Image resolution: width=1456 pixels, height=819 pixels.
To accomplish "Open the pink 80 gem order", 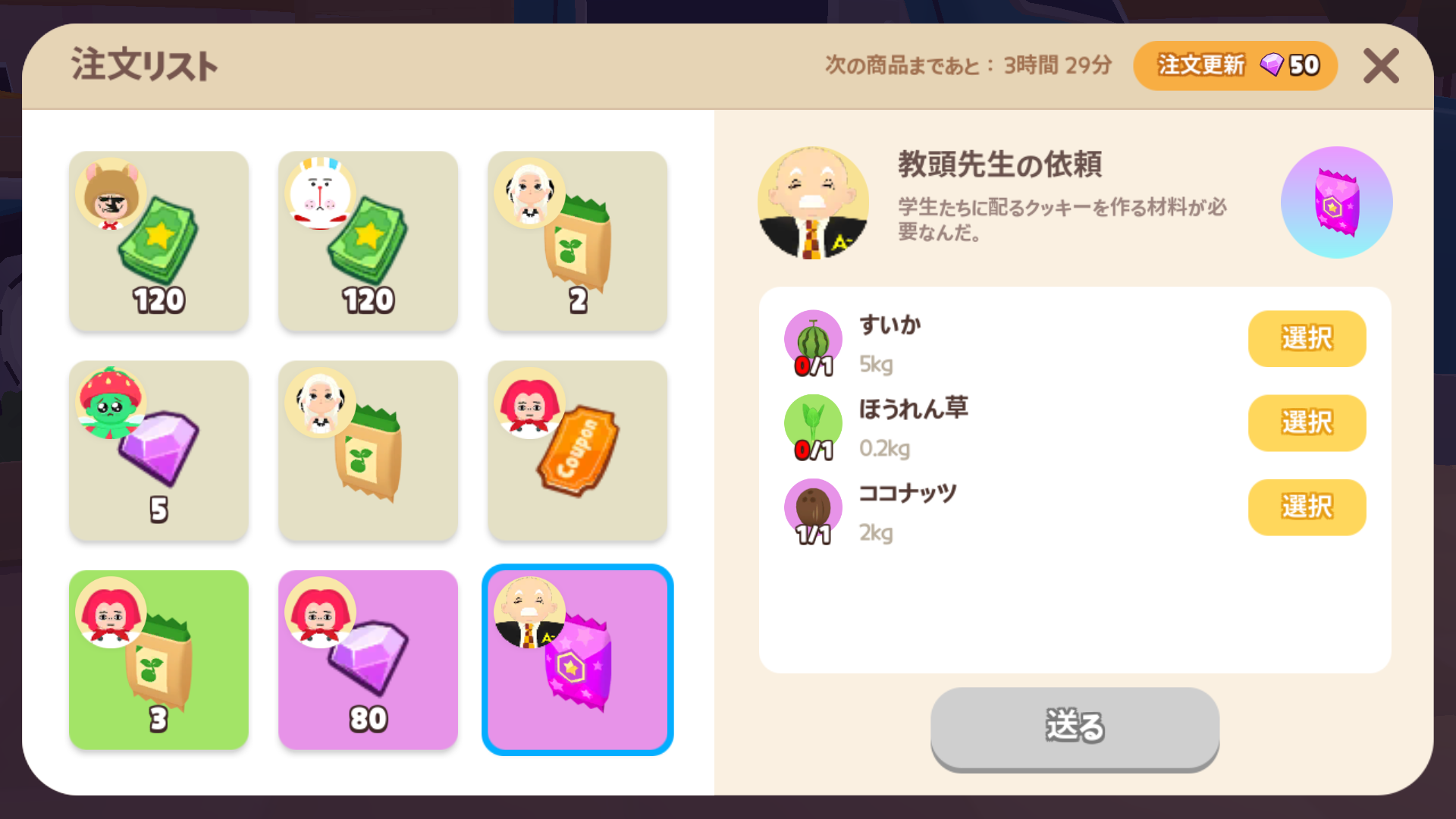I will pyautogui.click(x=368, y=660).
